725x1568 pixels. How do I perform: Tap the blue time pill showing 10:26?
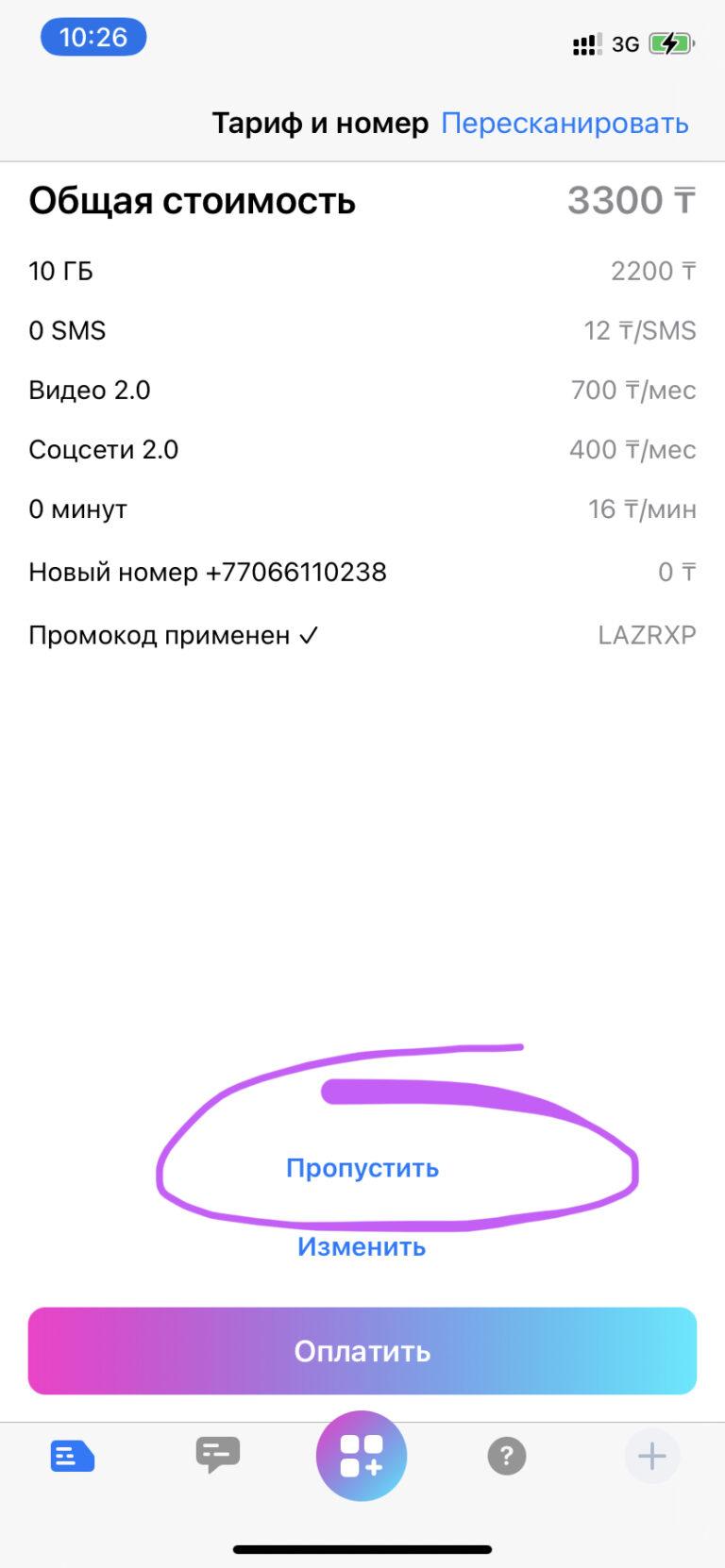pos(93,36)
